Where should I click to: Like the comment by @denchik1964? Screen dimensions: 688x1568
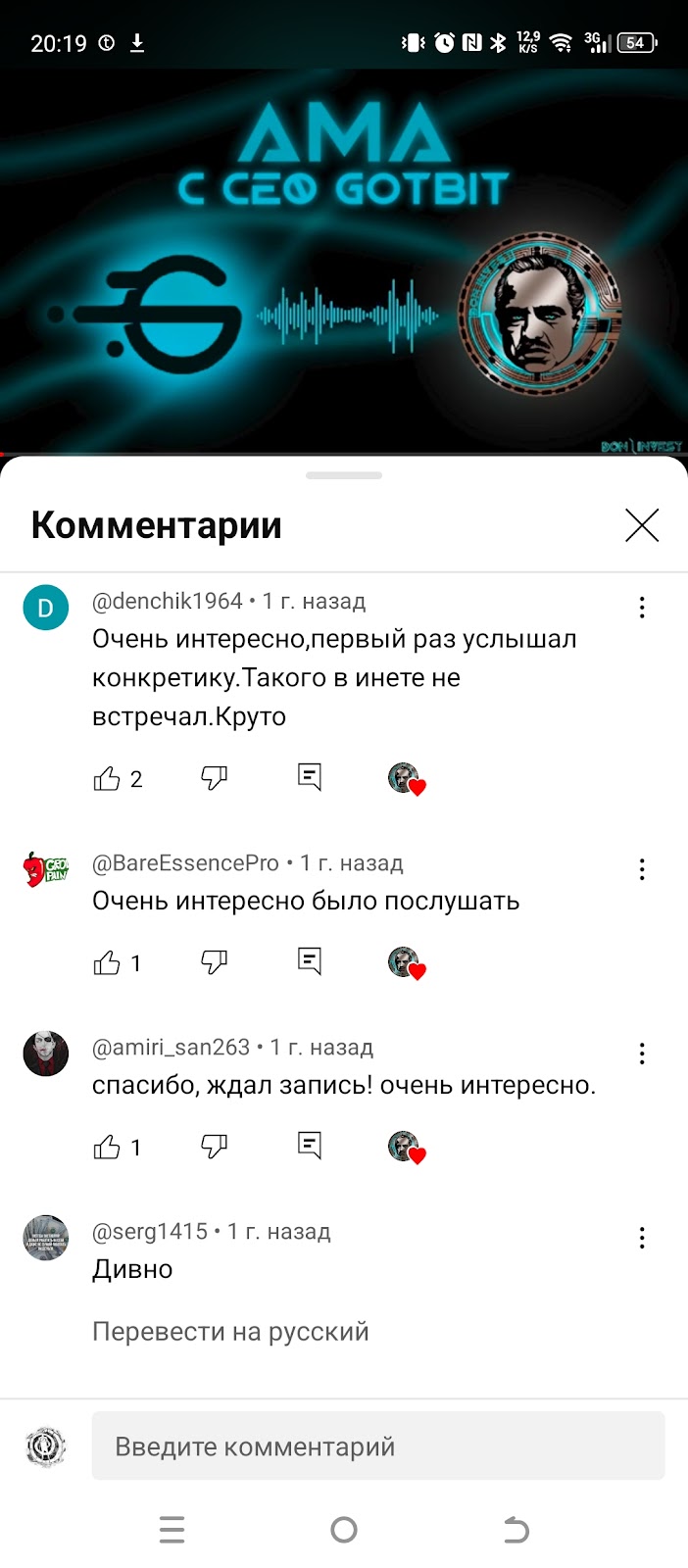(107, 778)
